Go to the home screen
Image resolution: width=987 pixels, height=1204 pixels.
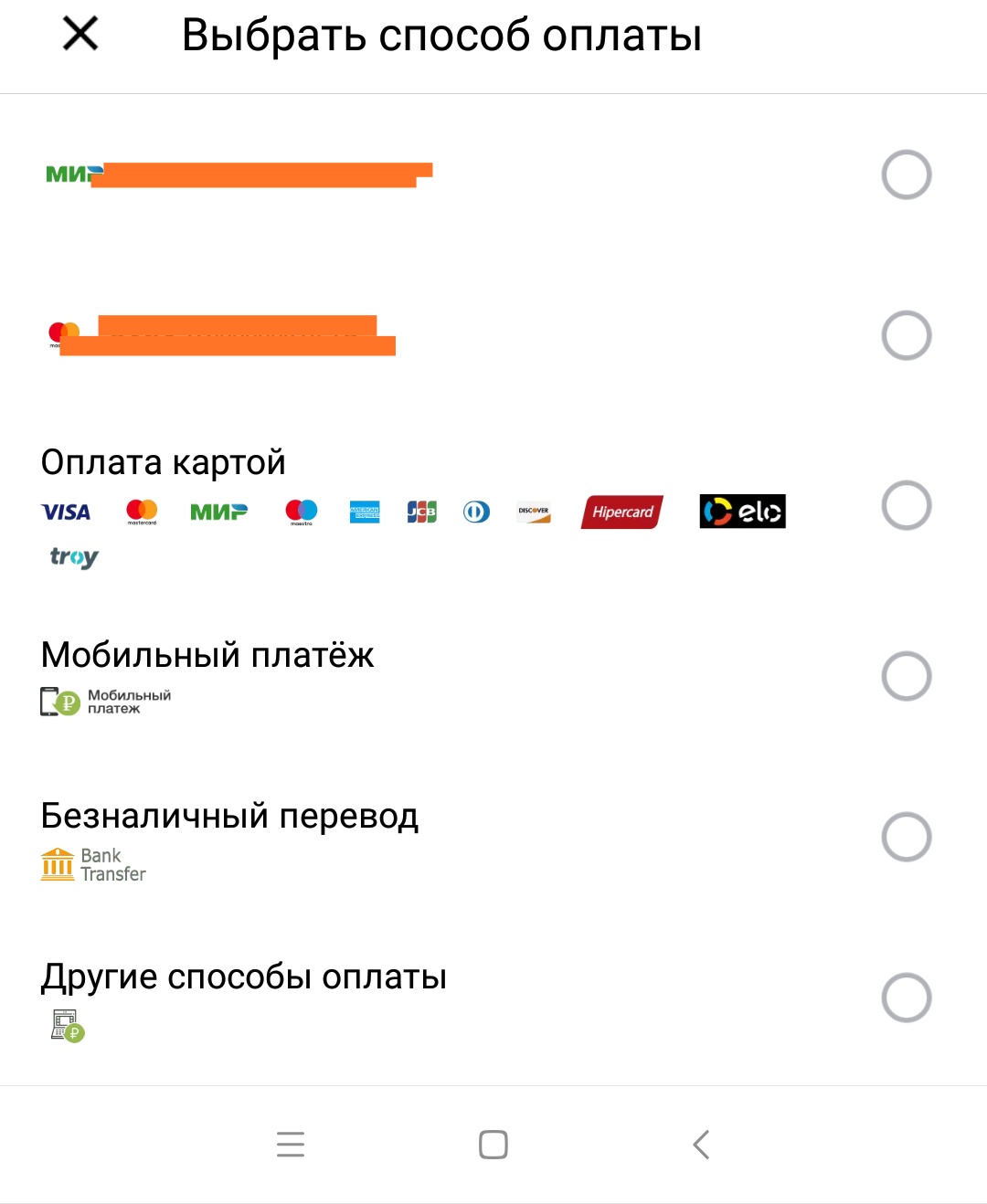click(x=493, y=1145)
